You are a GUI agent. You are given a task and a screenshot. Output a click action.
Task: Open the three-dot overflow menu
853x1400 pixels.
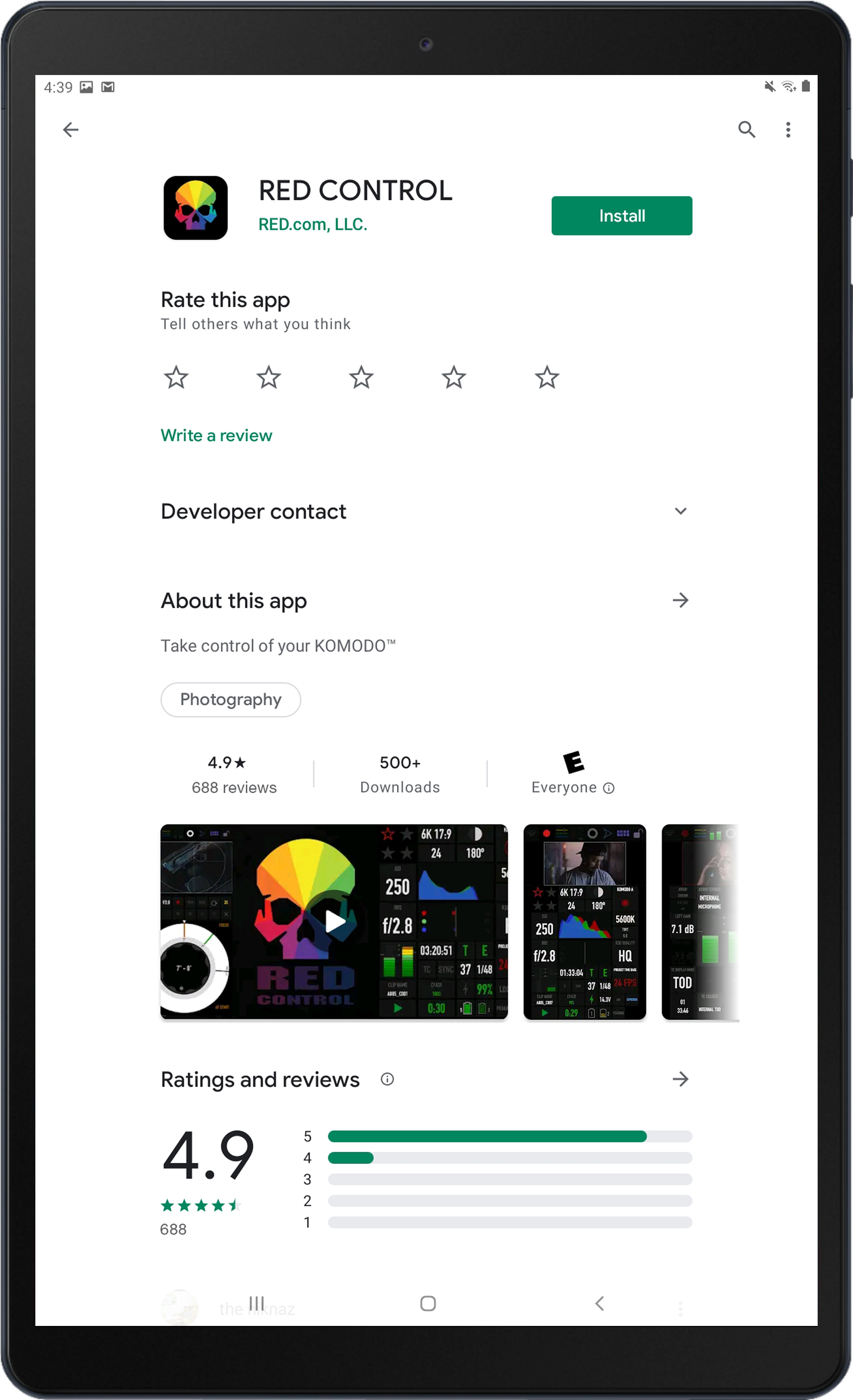pos(788,130)
